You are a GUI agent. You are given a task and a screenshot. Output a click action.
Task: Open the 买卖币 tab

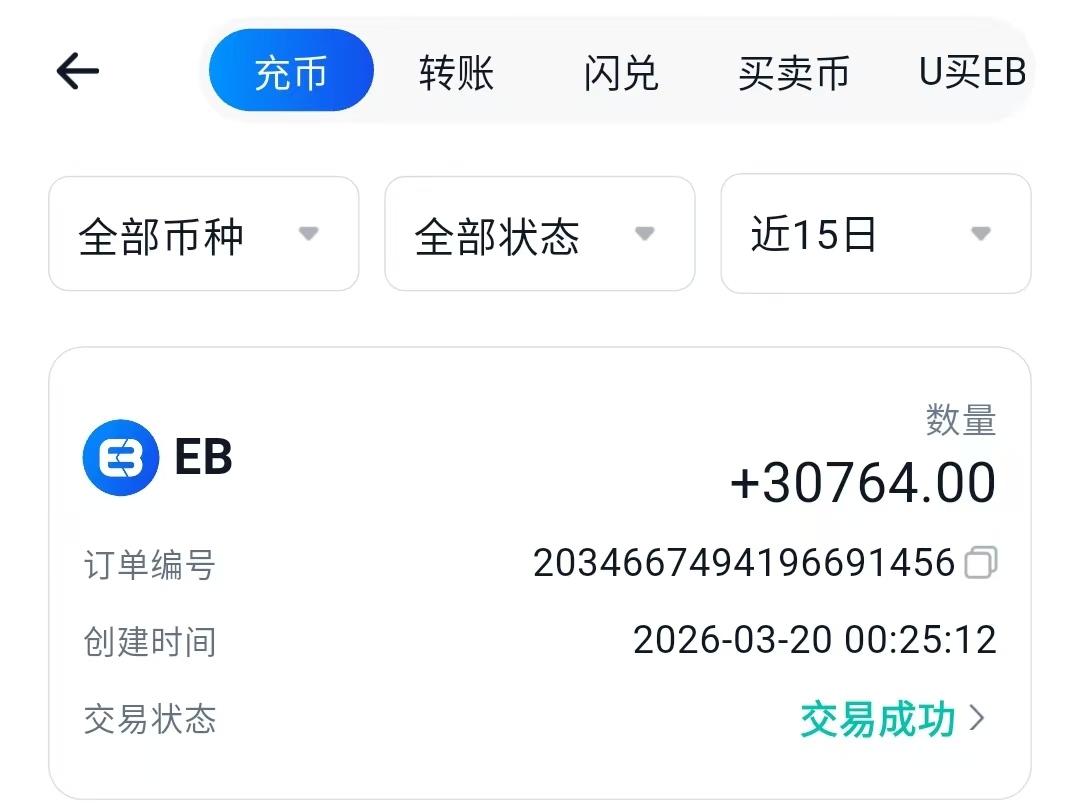[793, 73]
